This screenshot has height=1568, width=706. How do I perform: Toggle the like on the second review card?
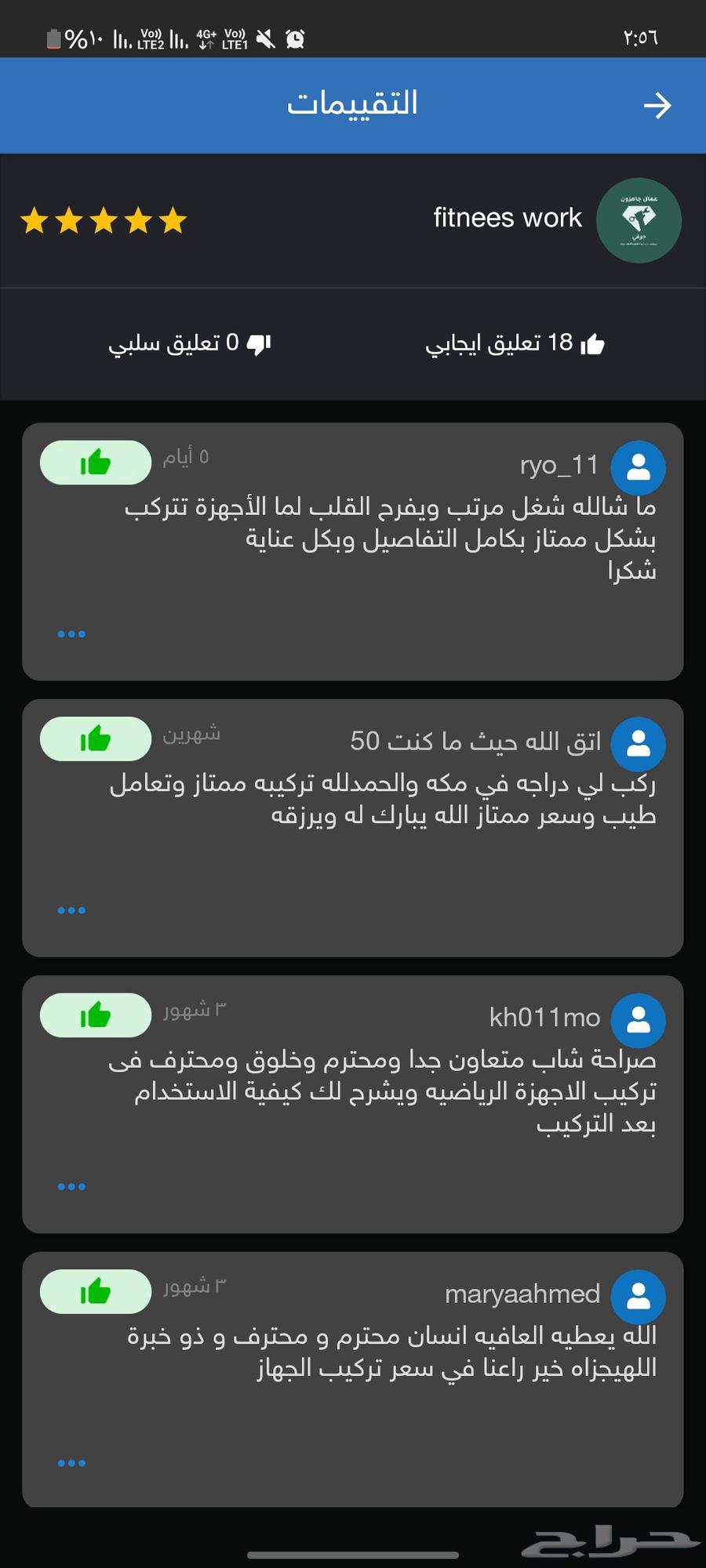[95, 738]
